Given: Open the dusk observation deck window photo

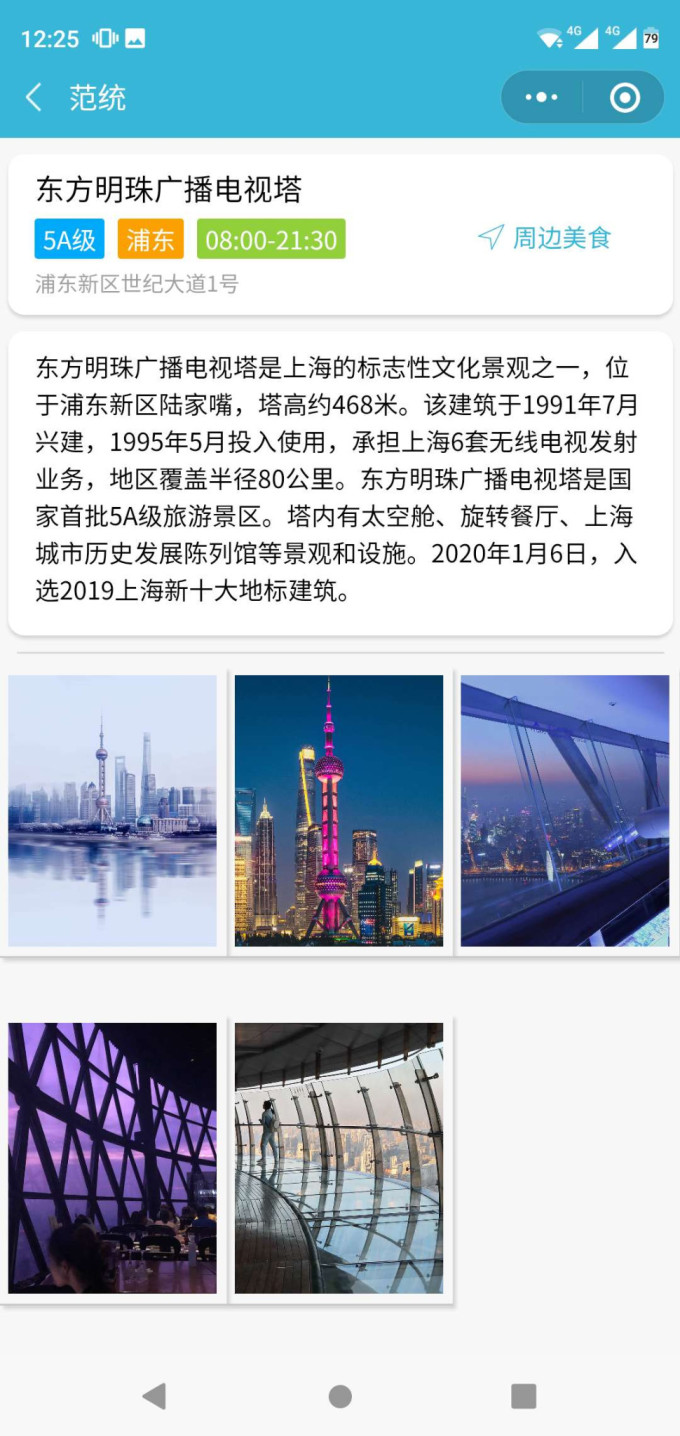Looking at the screenshot, I should coord(565,811).
